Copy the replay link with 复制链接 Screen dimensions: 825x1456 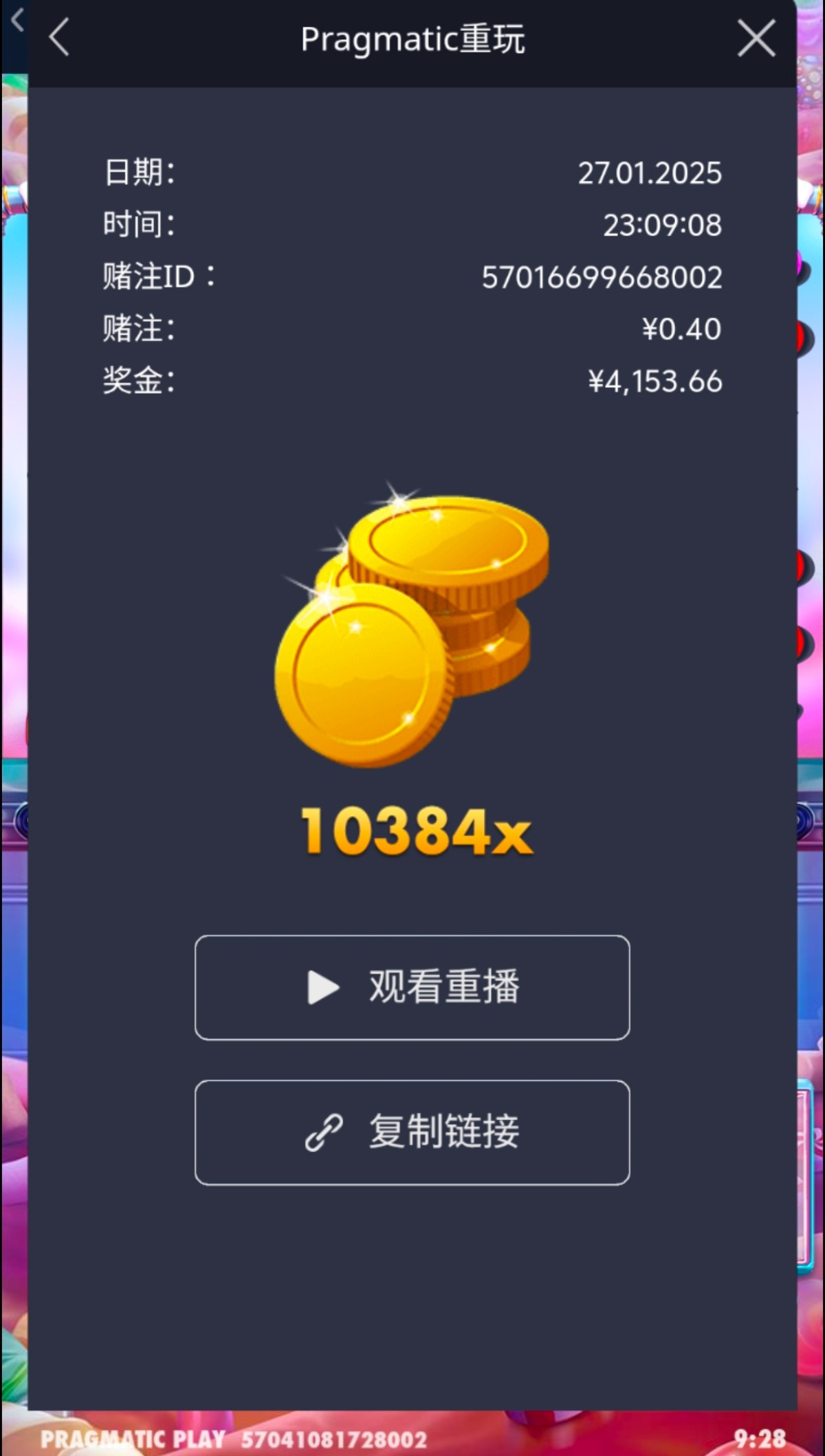pyautogui.click(x=412, y=1132)
